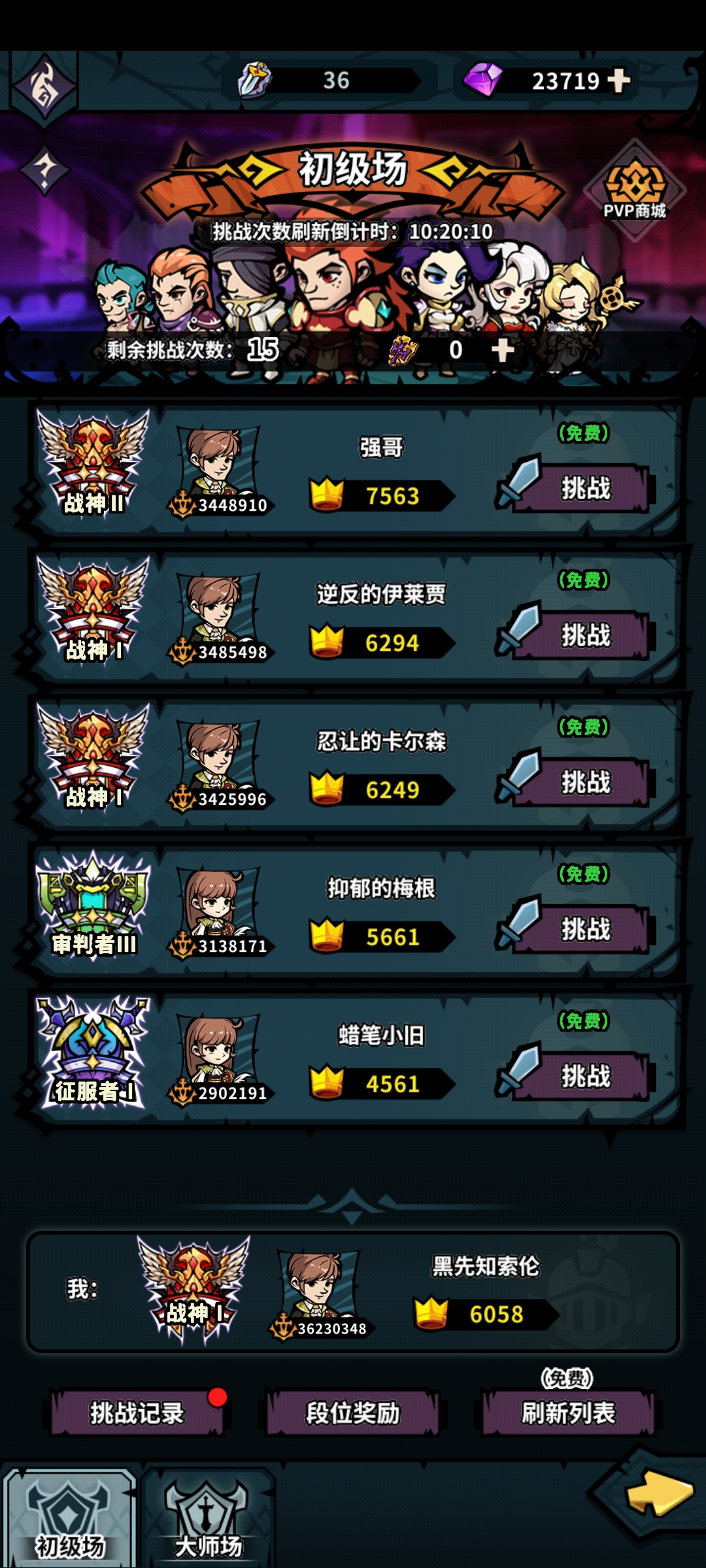Tap 刷新列表 to refresh opponents
The height and width of the screenshot is (1568, 706).
tap(568, 1413)
